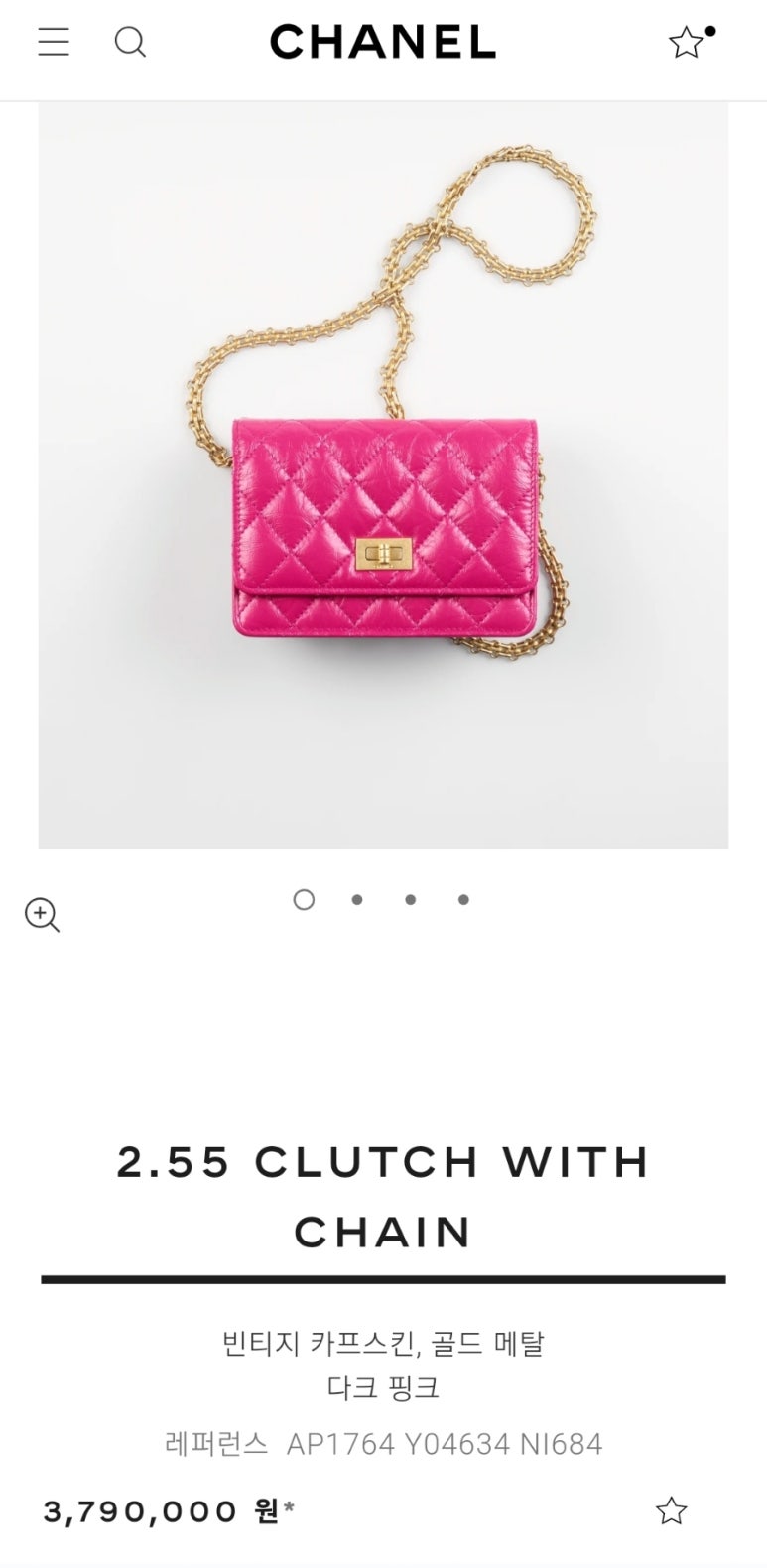Add clutch to wishlist via price star
This screenshot has height=1568, width=767.
671,1510
